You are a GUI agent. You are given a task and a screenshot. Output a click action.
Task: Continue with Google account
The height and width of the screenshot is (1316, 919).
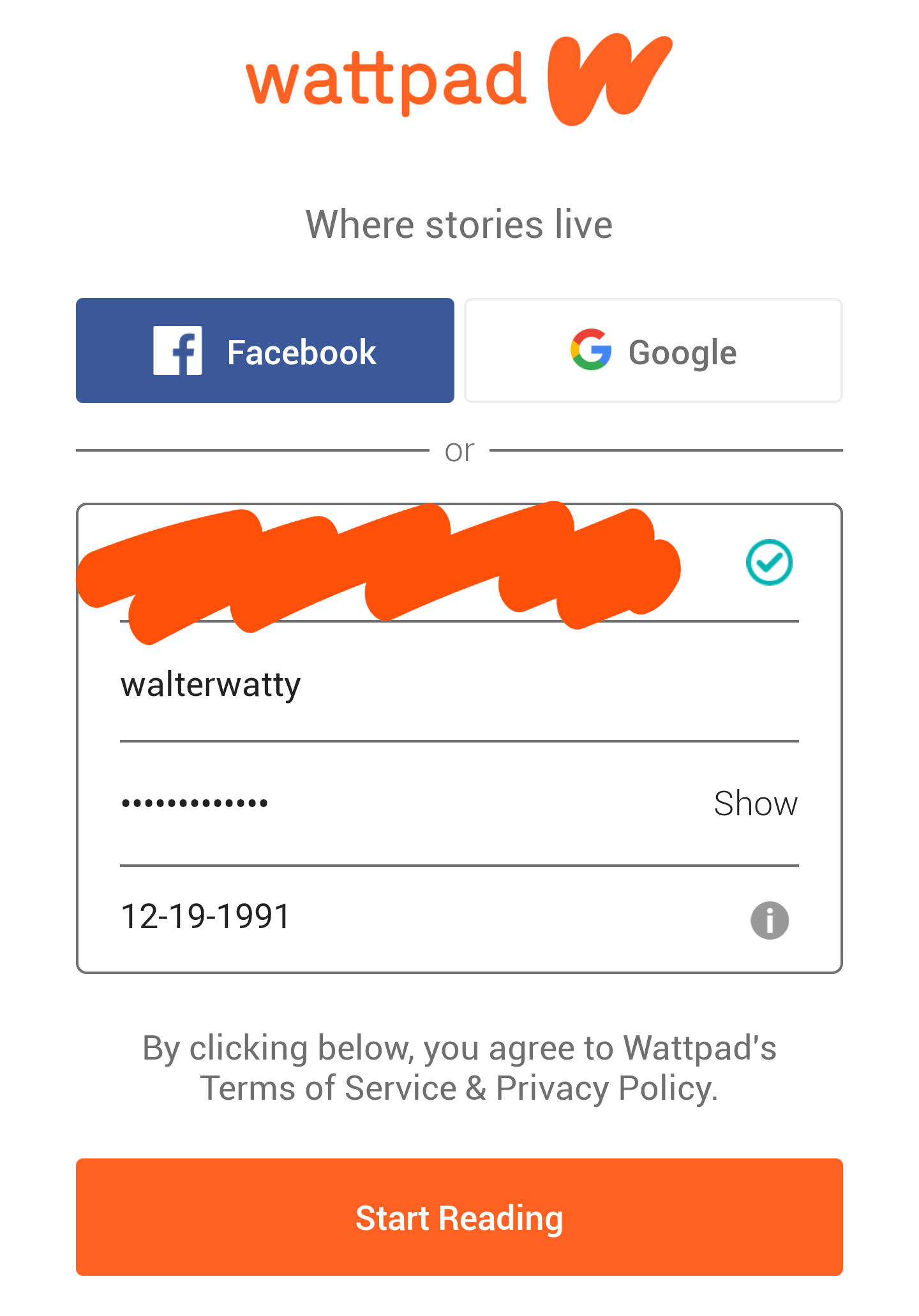coord(653,351)
